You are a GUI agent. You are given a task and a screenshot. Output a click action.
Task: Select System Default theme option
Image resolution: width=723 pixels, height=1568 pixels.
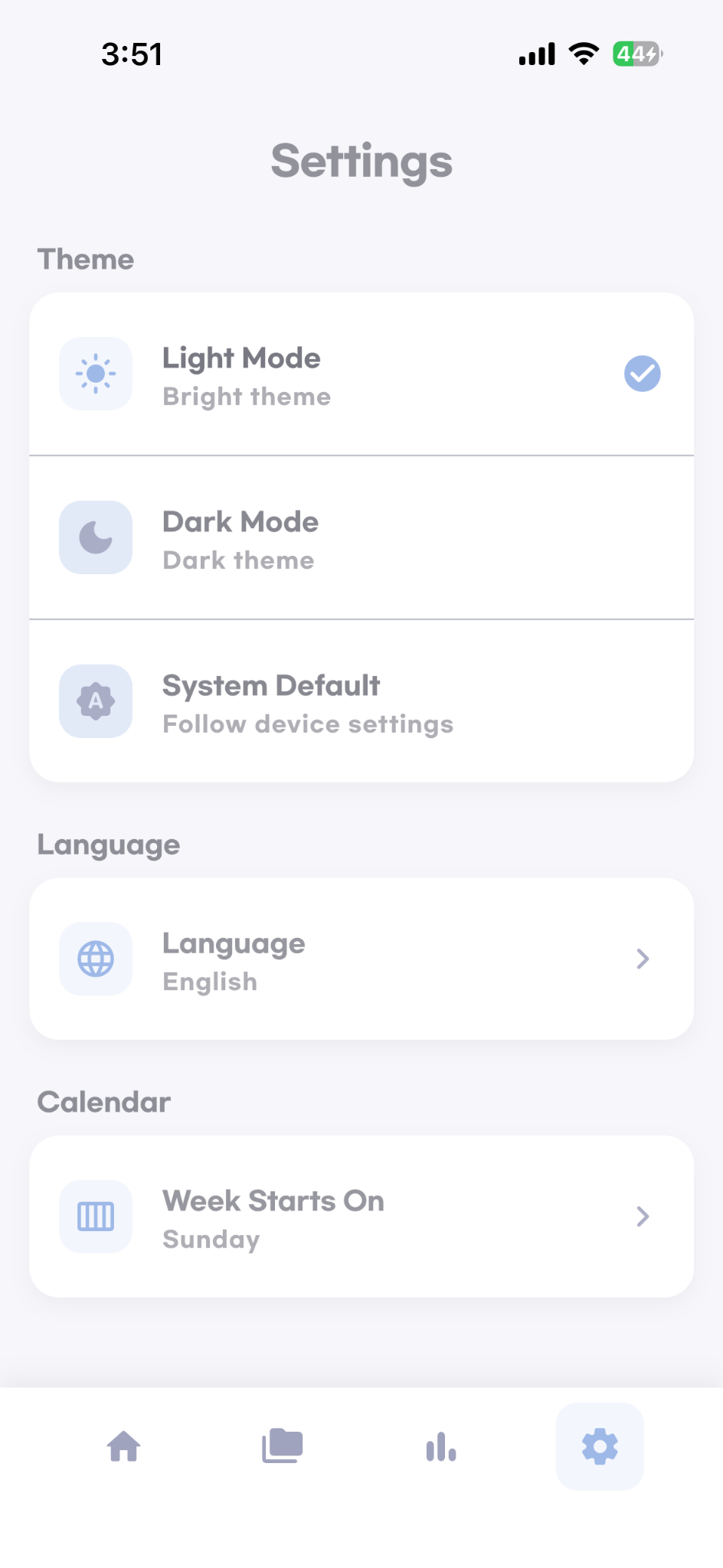click(x=360, y=701)
